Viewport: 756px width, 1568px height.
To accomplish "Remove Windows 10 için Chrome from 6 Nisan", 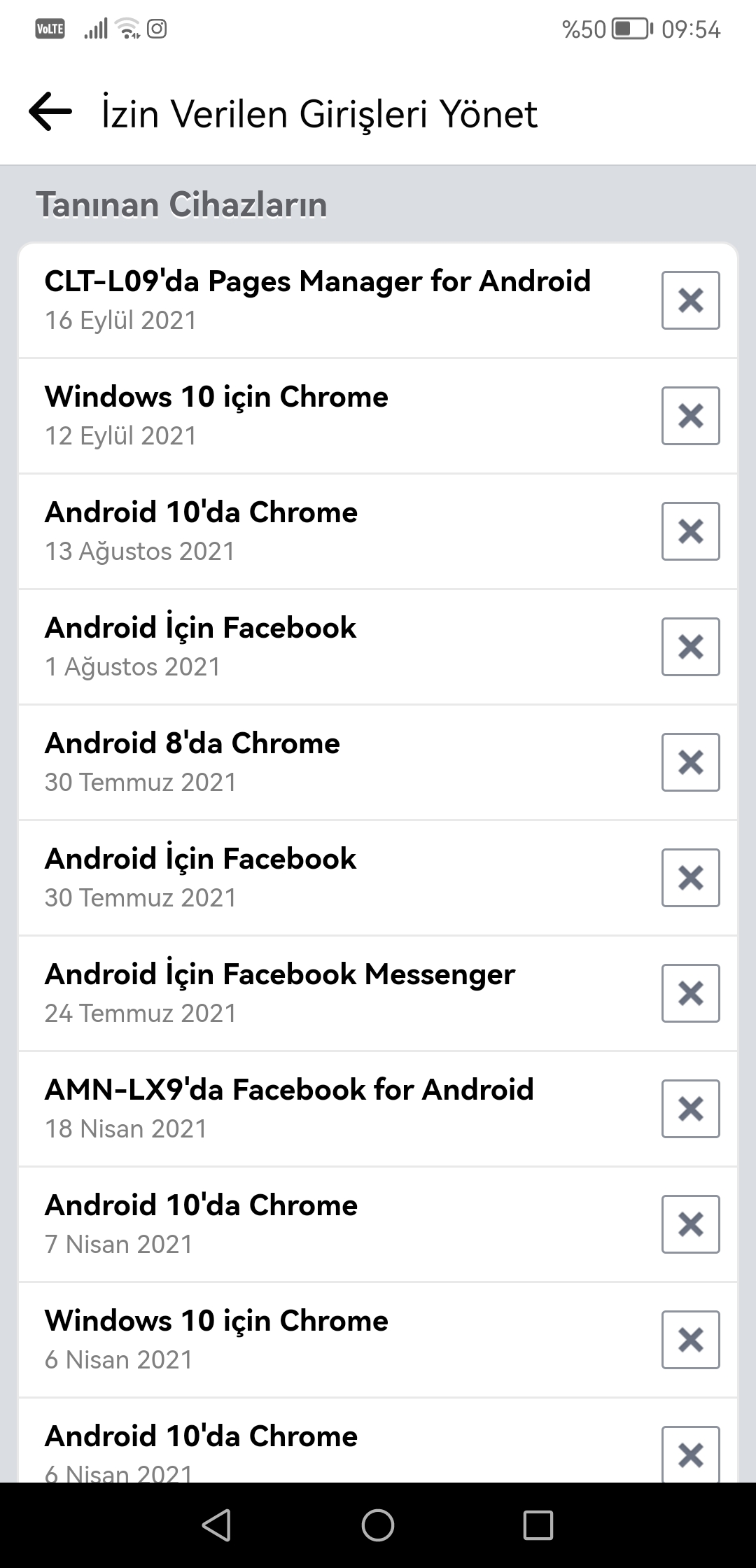I will (x=690, y=1340).
